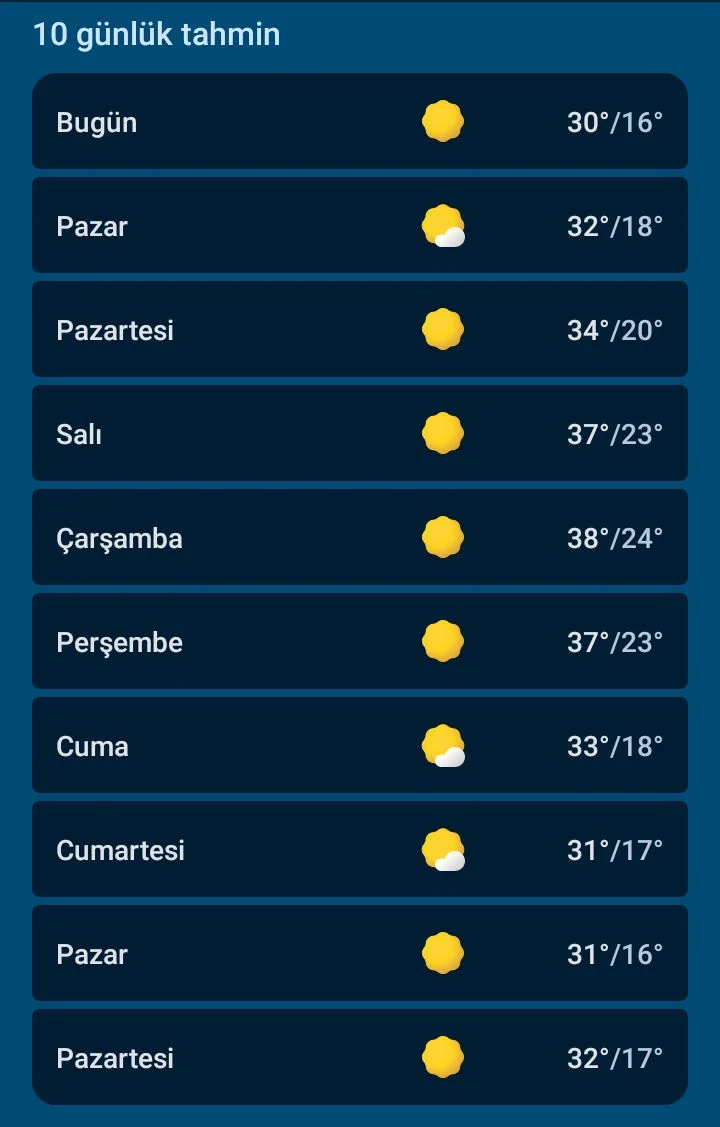Screen dimensions: 720x1127
Task: Click the Cuma day label
Action: point(91,746)
